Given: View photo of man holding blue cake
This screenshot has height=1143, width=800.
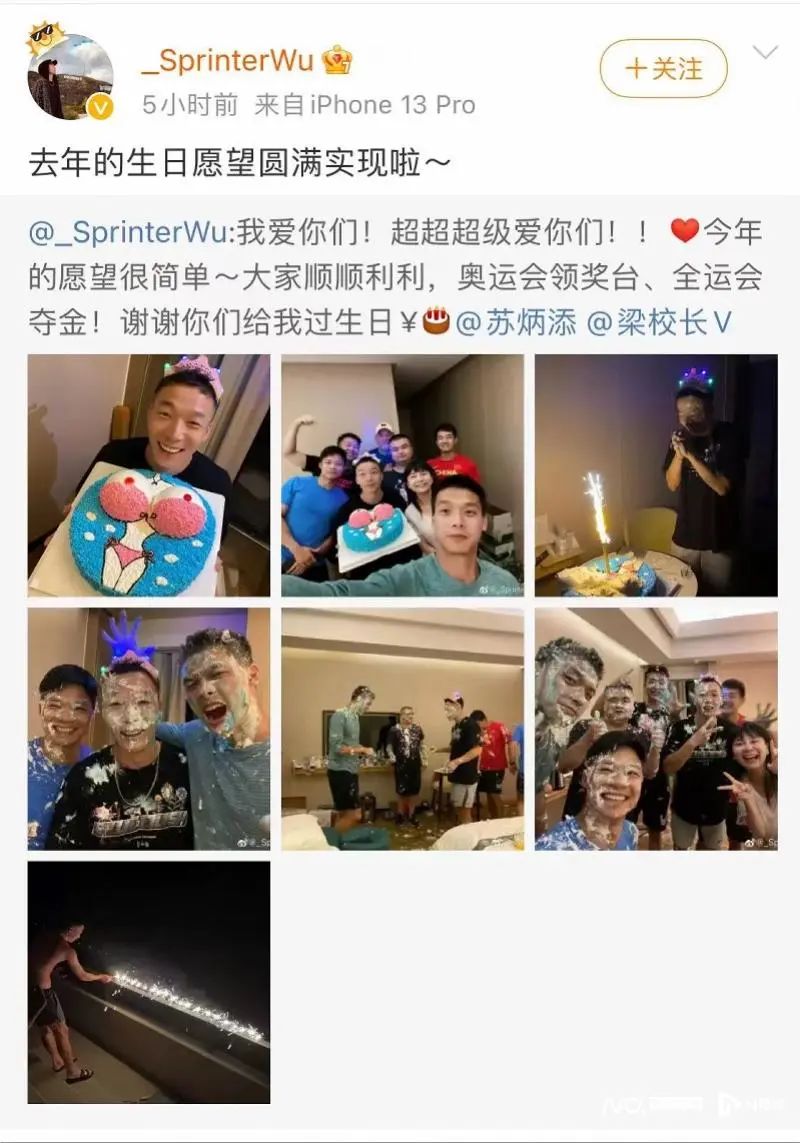Looking at the screenshot, I should [148, 476].
